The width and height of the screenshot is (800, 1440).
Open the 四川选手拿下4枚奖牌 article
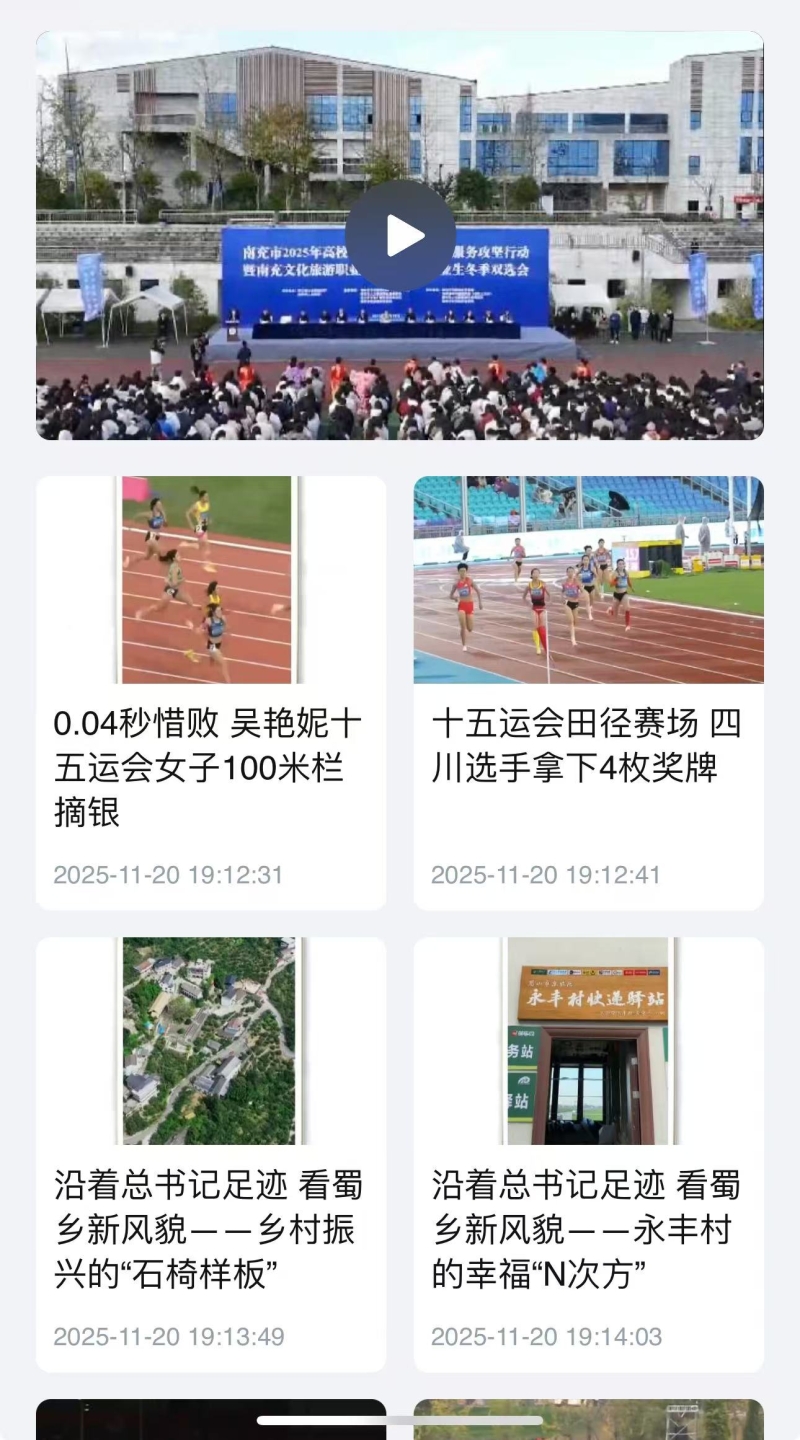[x=587, y=745]
